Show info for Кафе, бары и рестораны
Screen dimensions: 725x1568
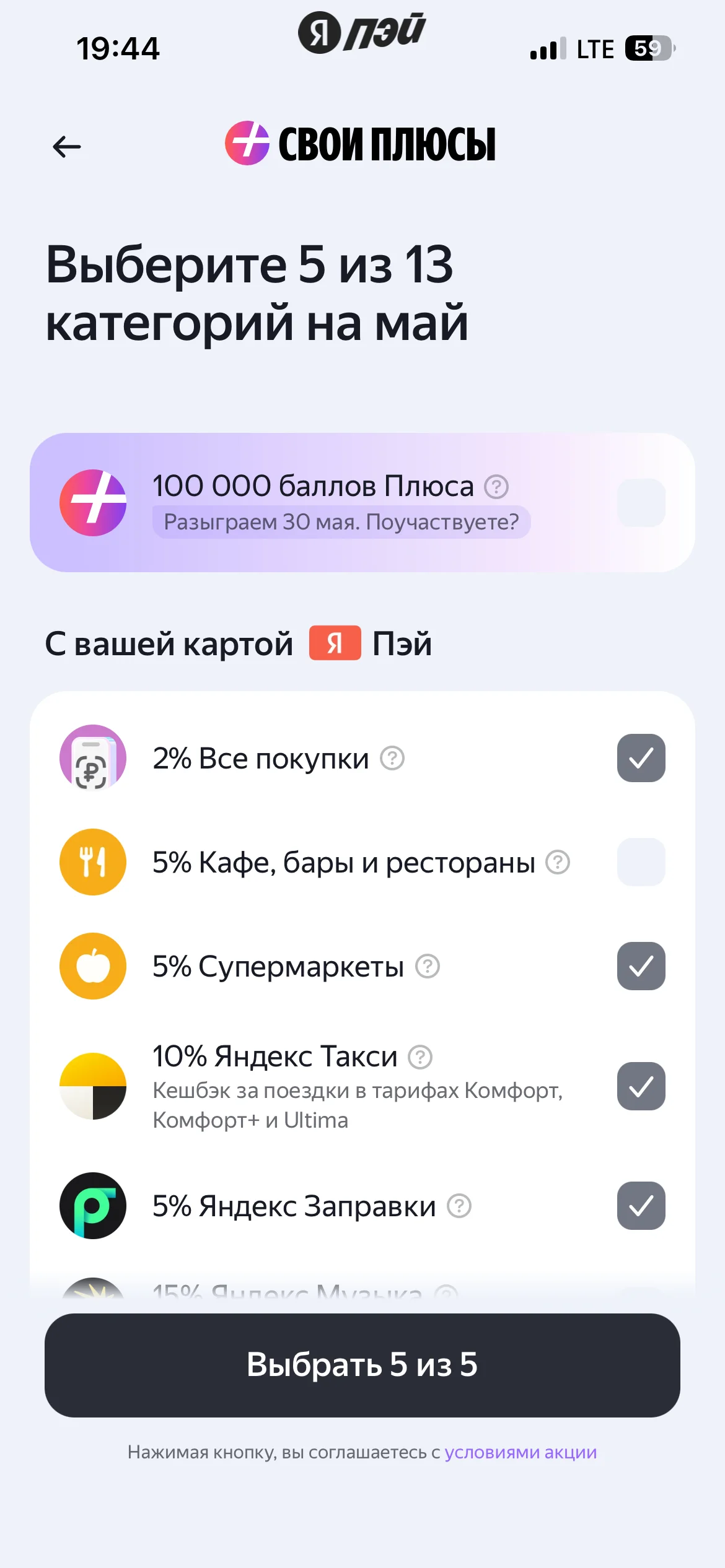click(558, 862)
